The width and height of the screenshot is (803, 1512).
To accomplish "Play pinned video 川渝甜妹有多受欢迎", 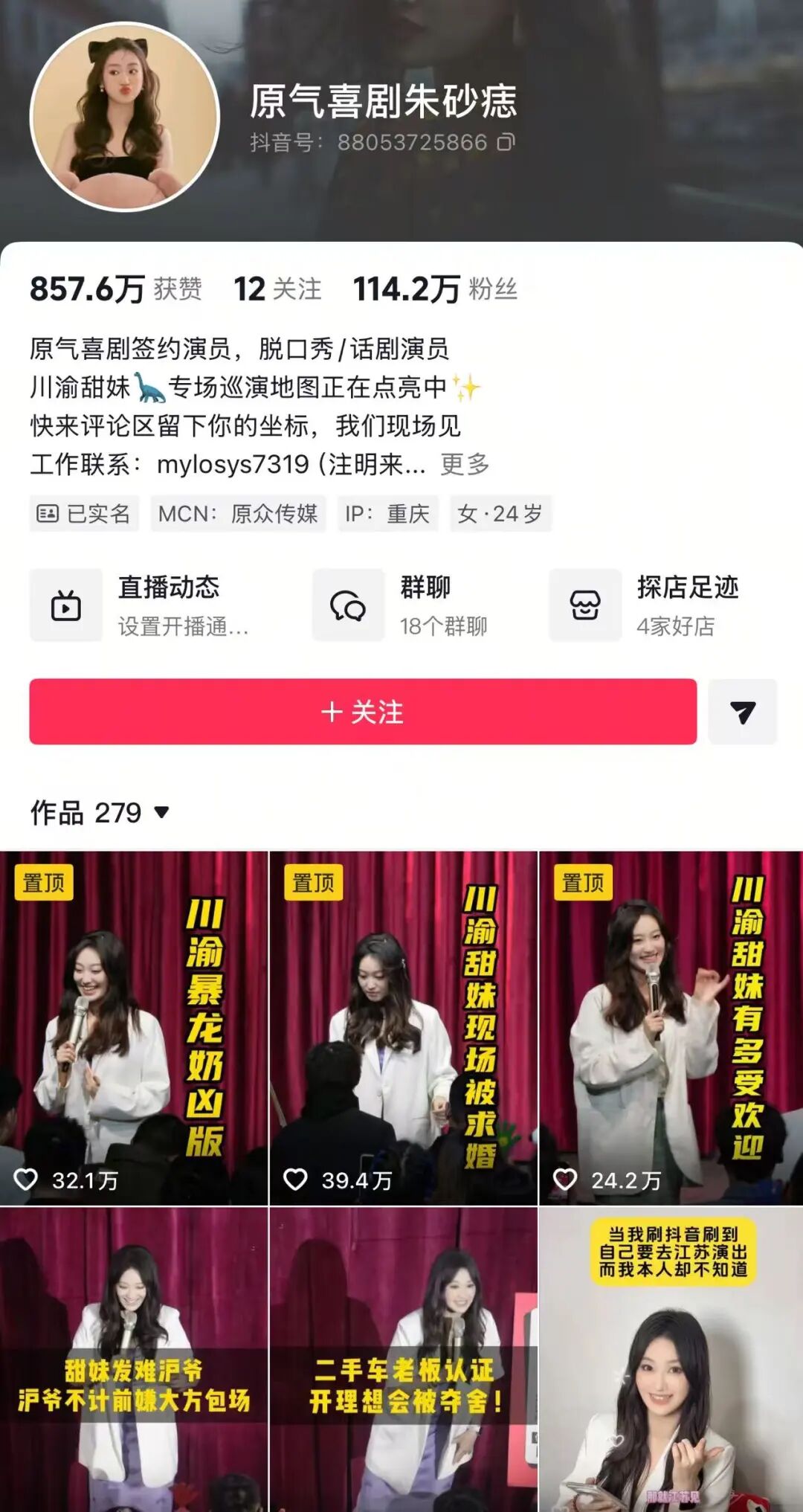I will (x=671, y=1028).
